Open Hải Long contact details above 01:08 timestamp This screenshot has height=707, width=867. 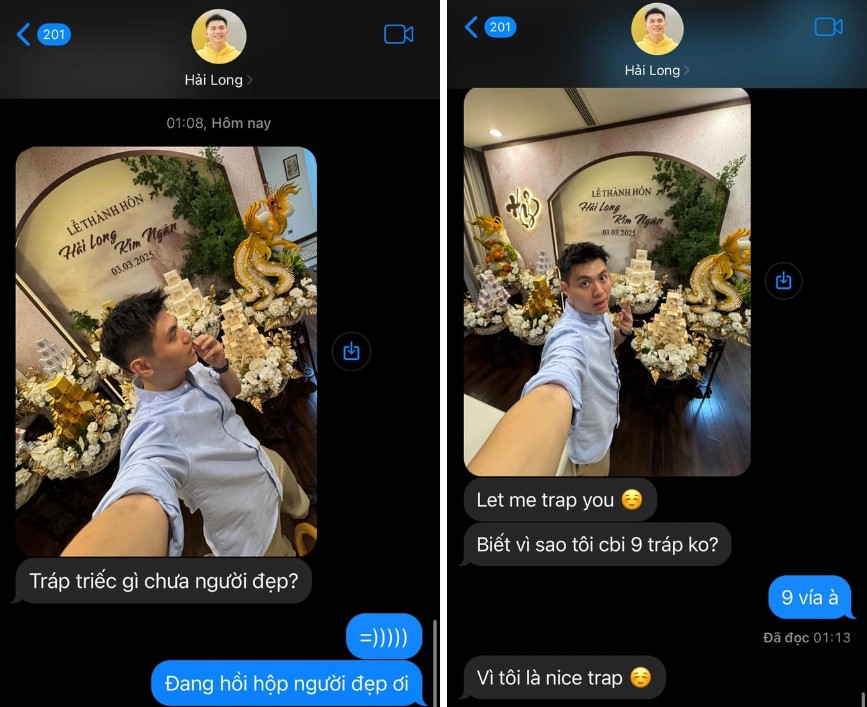(218, 79)
